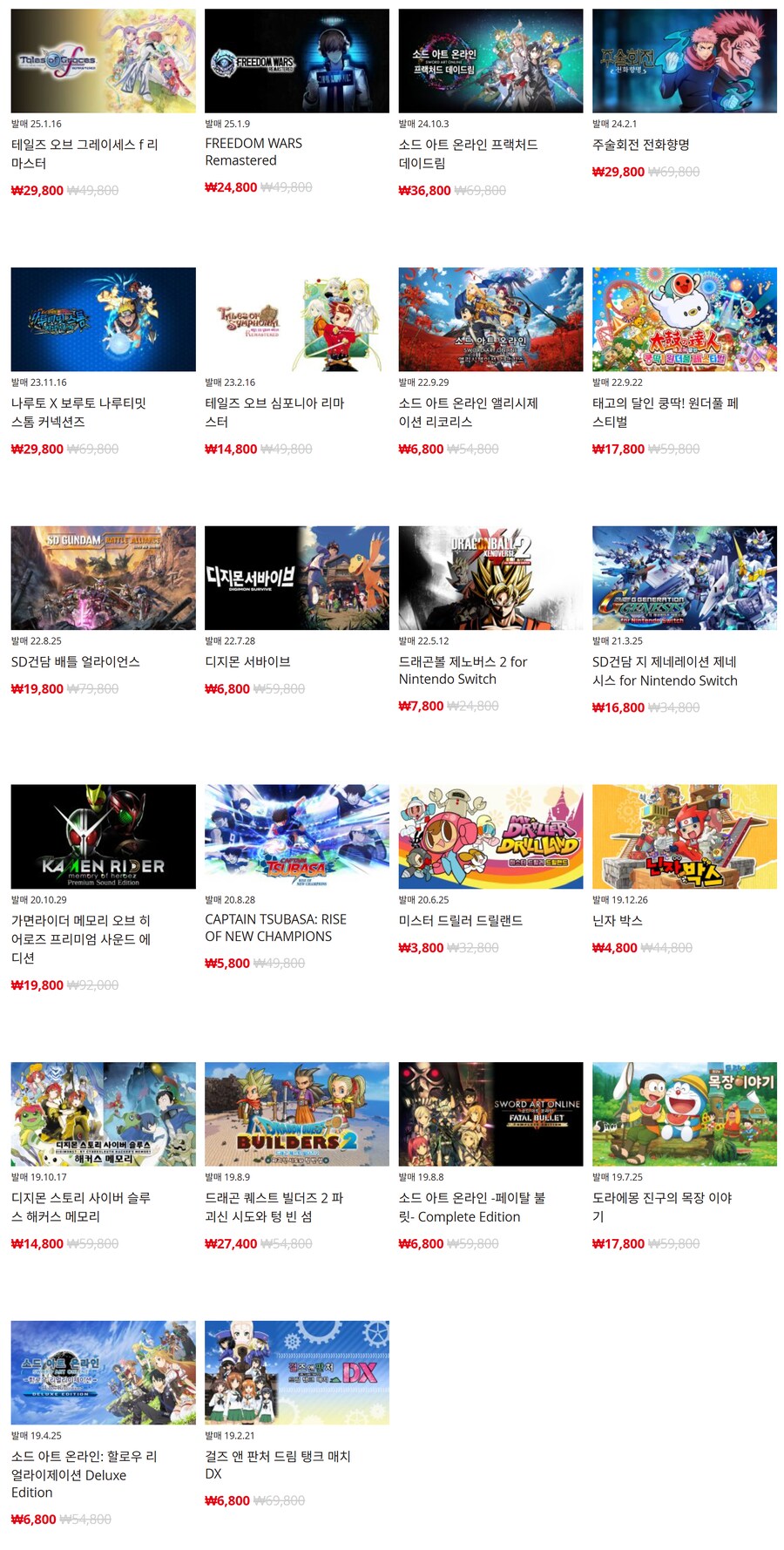Open SD건담 배틀 얼라이언스 game page

103,578
